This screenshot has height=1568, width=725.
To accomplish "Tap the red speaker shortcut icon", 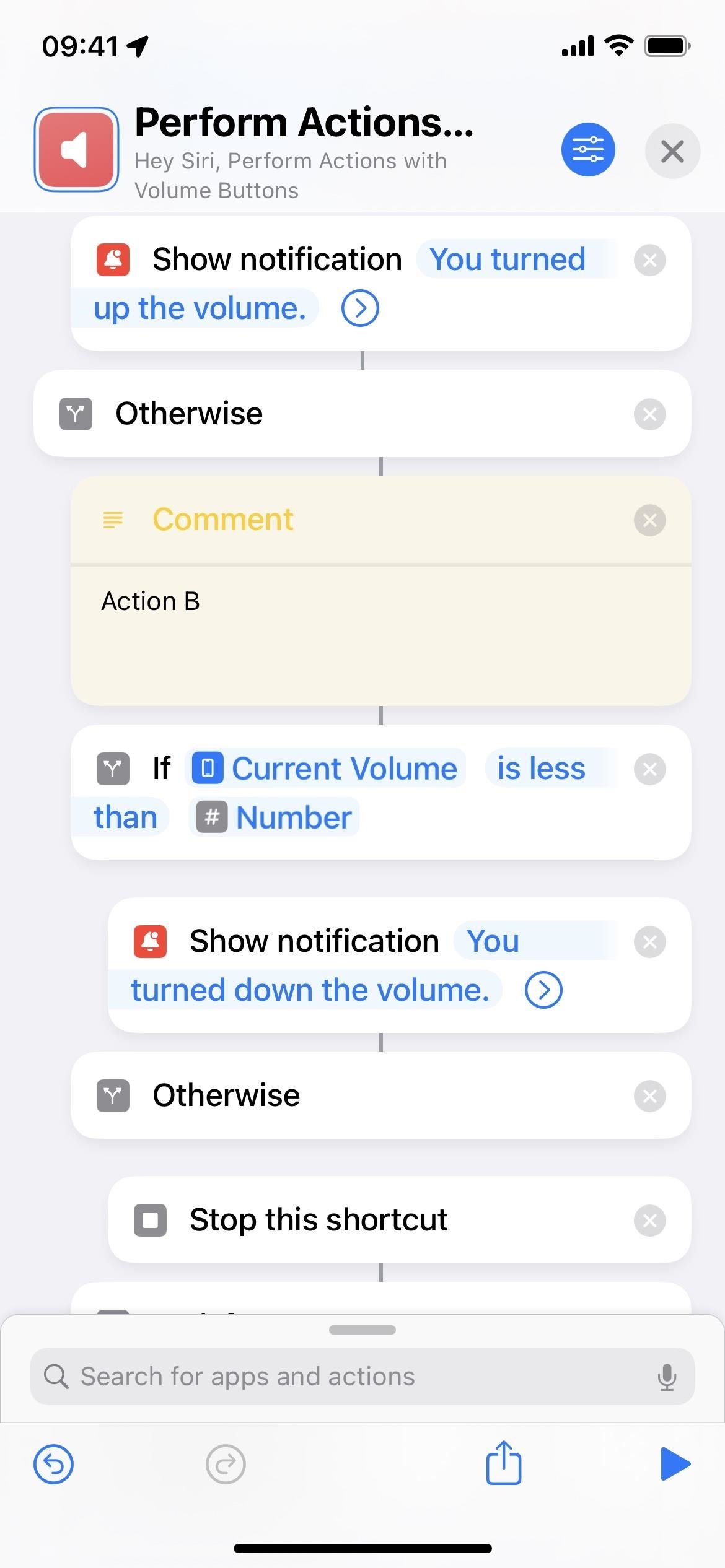I will tap(76, 150).
